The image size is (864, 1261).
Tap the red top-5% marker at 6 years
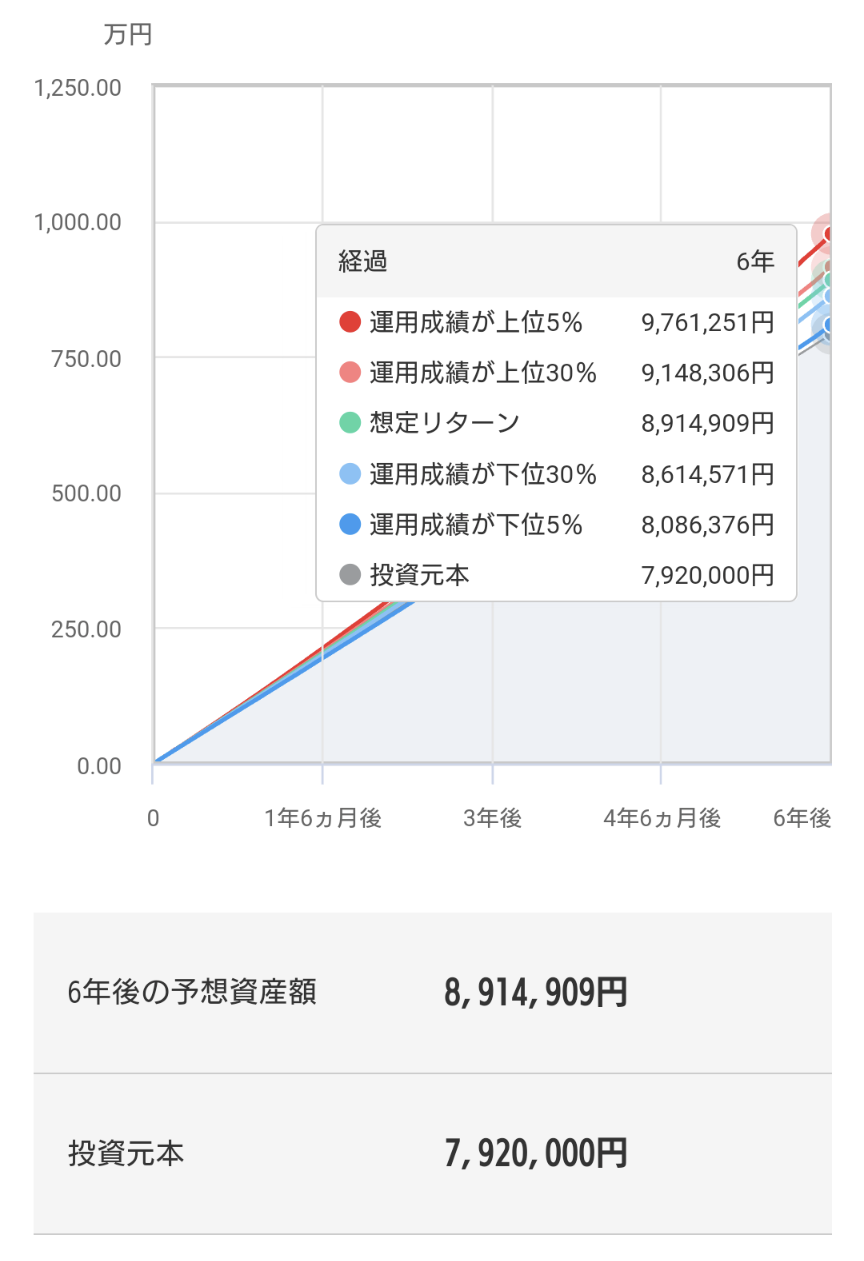click(x=828, y=235)
